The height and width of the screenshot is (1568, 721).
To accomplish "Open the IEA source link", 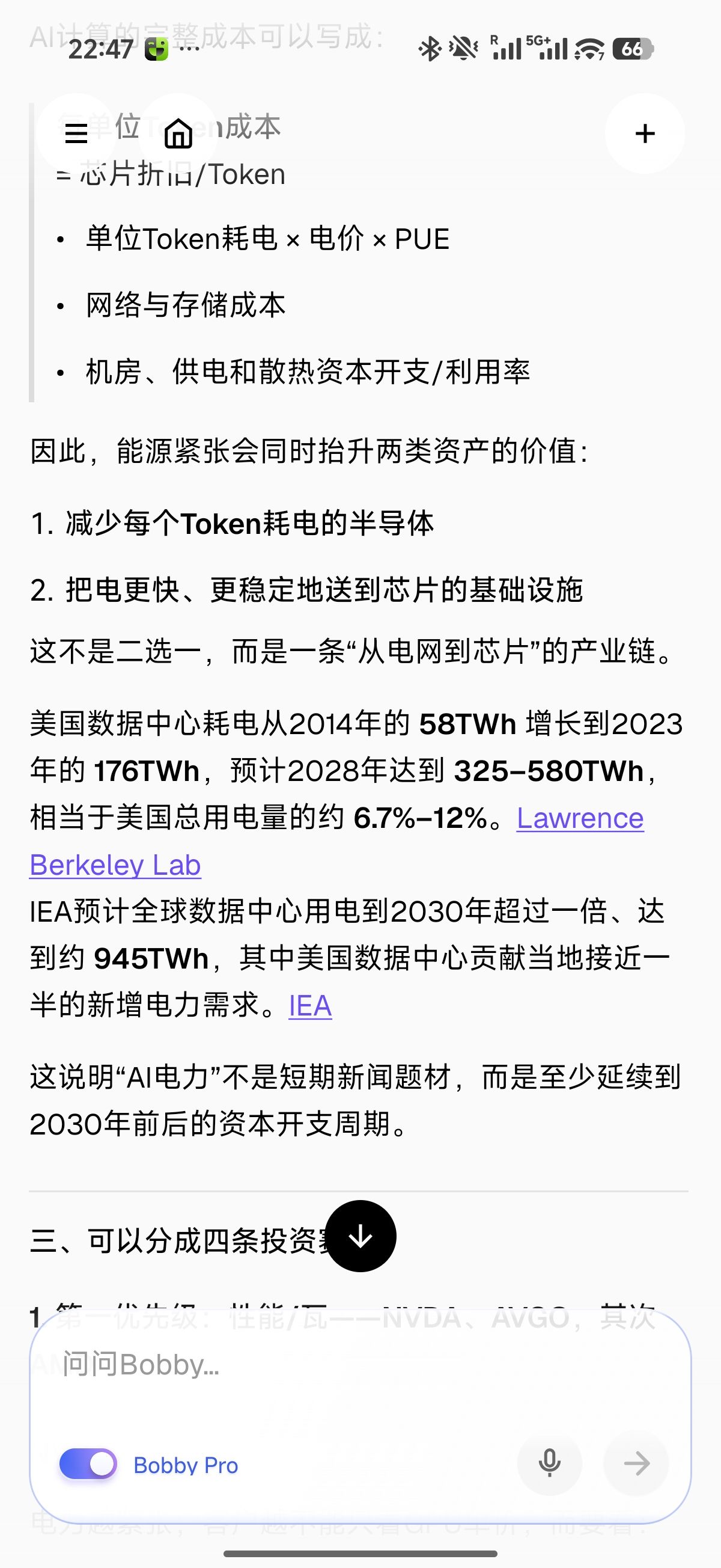I will (310, 1006).
